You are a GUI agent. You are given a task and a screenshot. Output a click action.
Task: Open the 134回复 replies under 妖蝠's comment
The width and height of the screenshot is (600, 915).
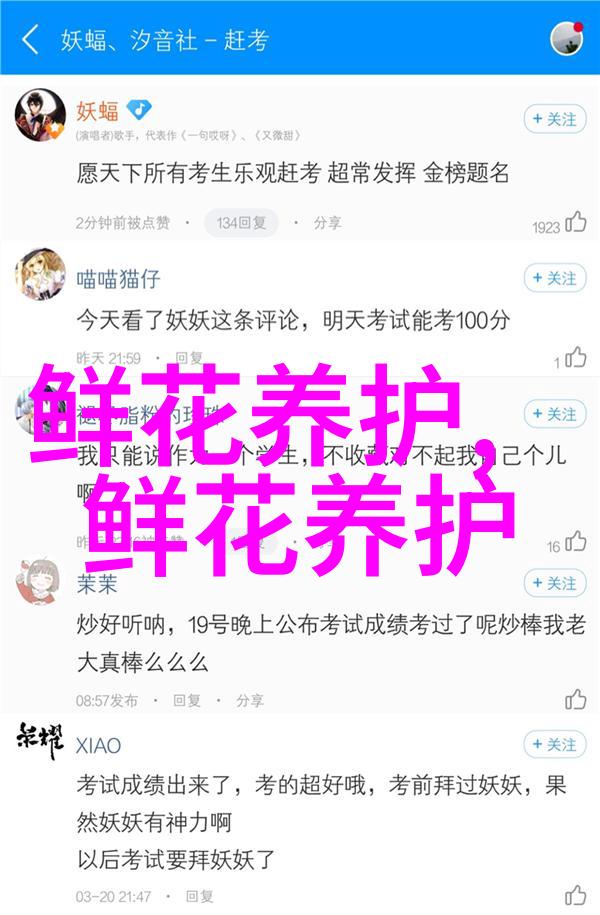pos(240,222)
